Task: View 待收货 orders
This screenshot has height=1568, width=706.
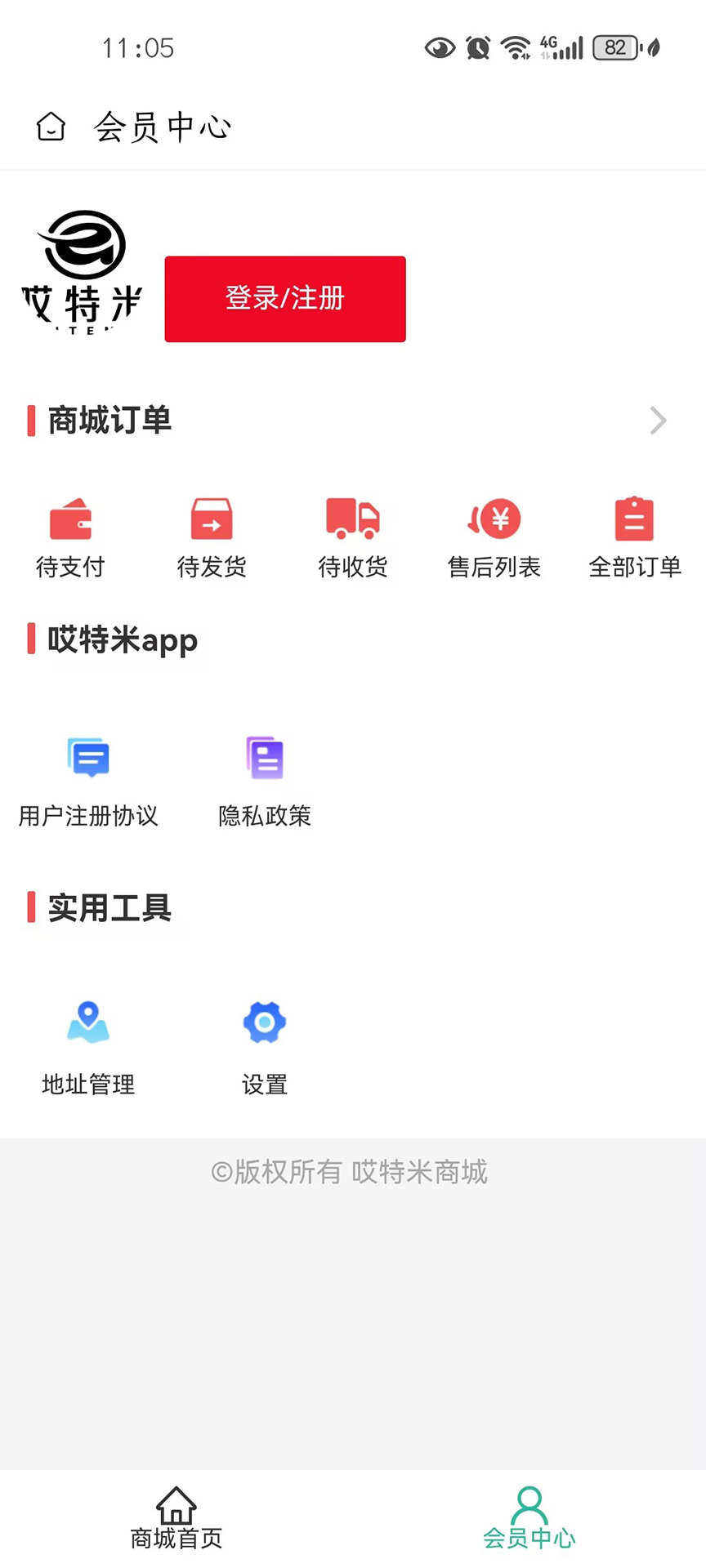Action: point(353,535)
